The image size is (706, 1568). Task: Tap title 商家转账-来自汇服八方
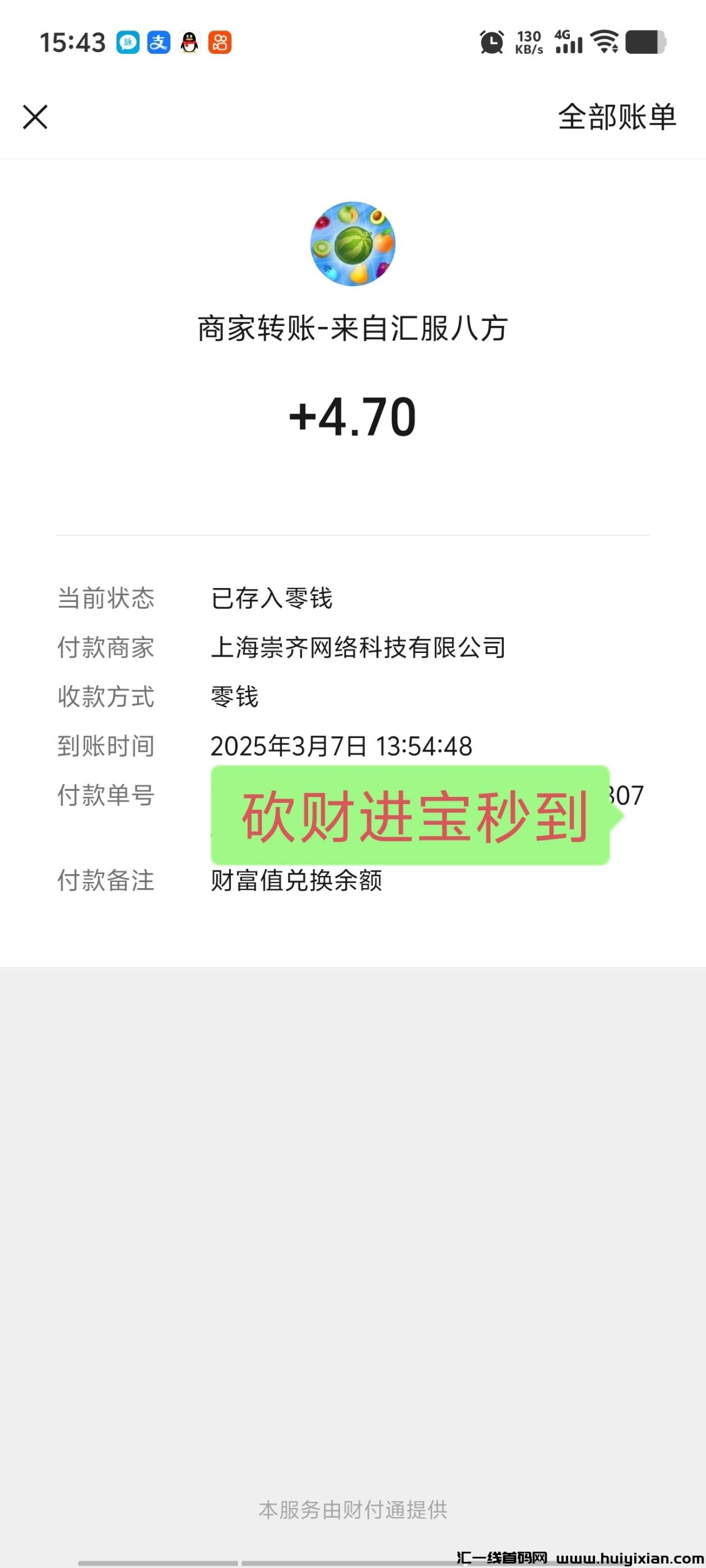[x=353, y=328]
